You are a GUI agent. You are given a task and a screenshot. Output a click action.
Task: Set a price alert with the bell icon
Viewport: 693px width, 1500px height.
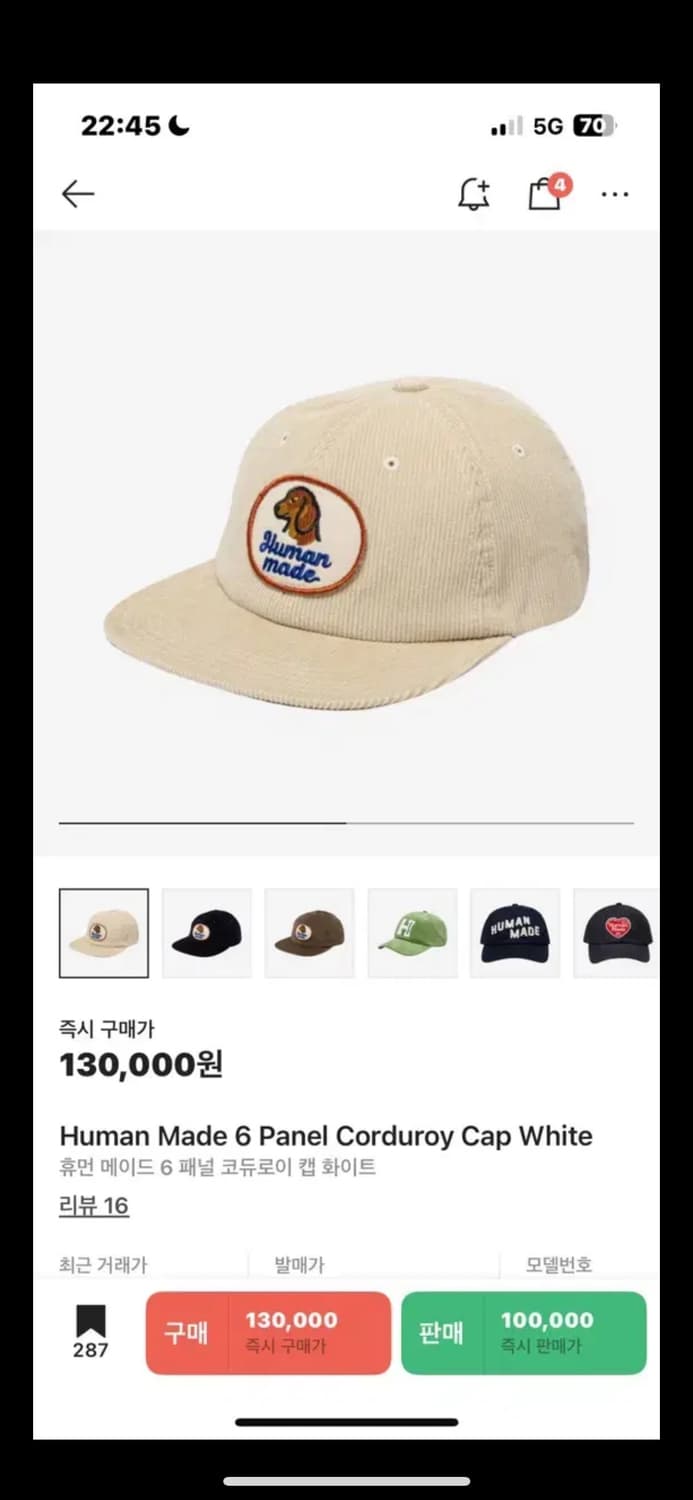coord(474,194)
